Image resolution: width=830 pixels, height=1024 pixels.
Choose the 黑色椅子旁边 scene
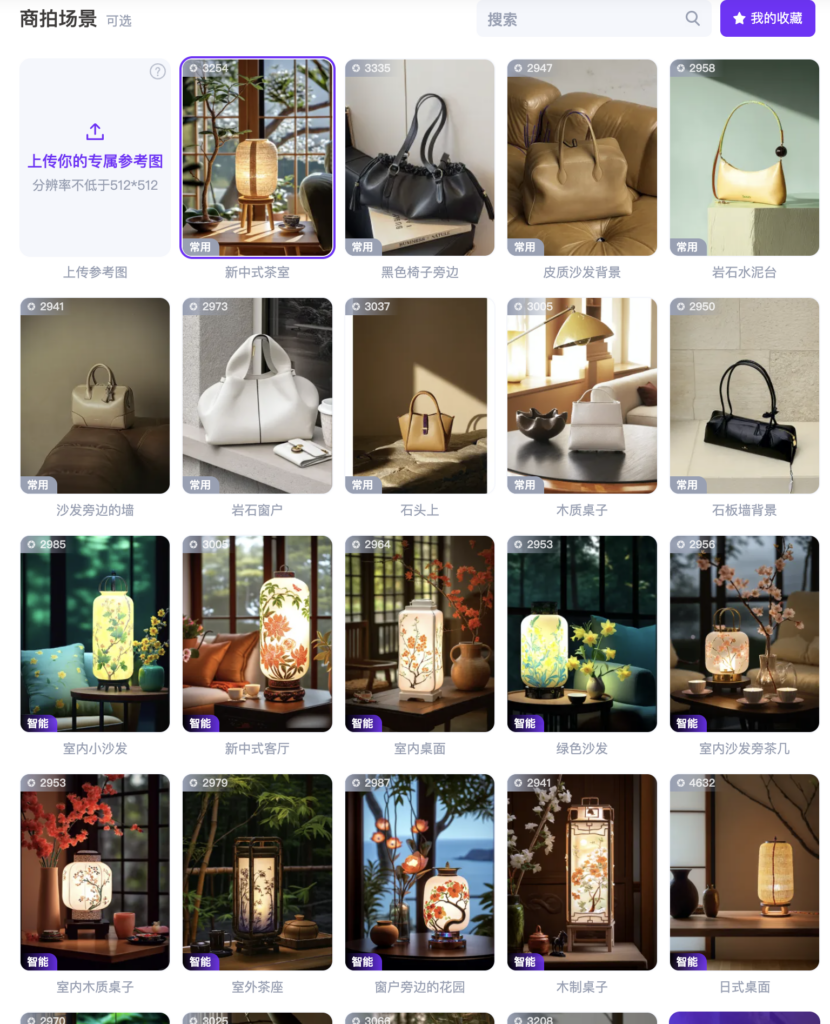tap(419, 157)
